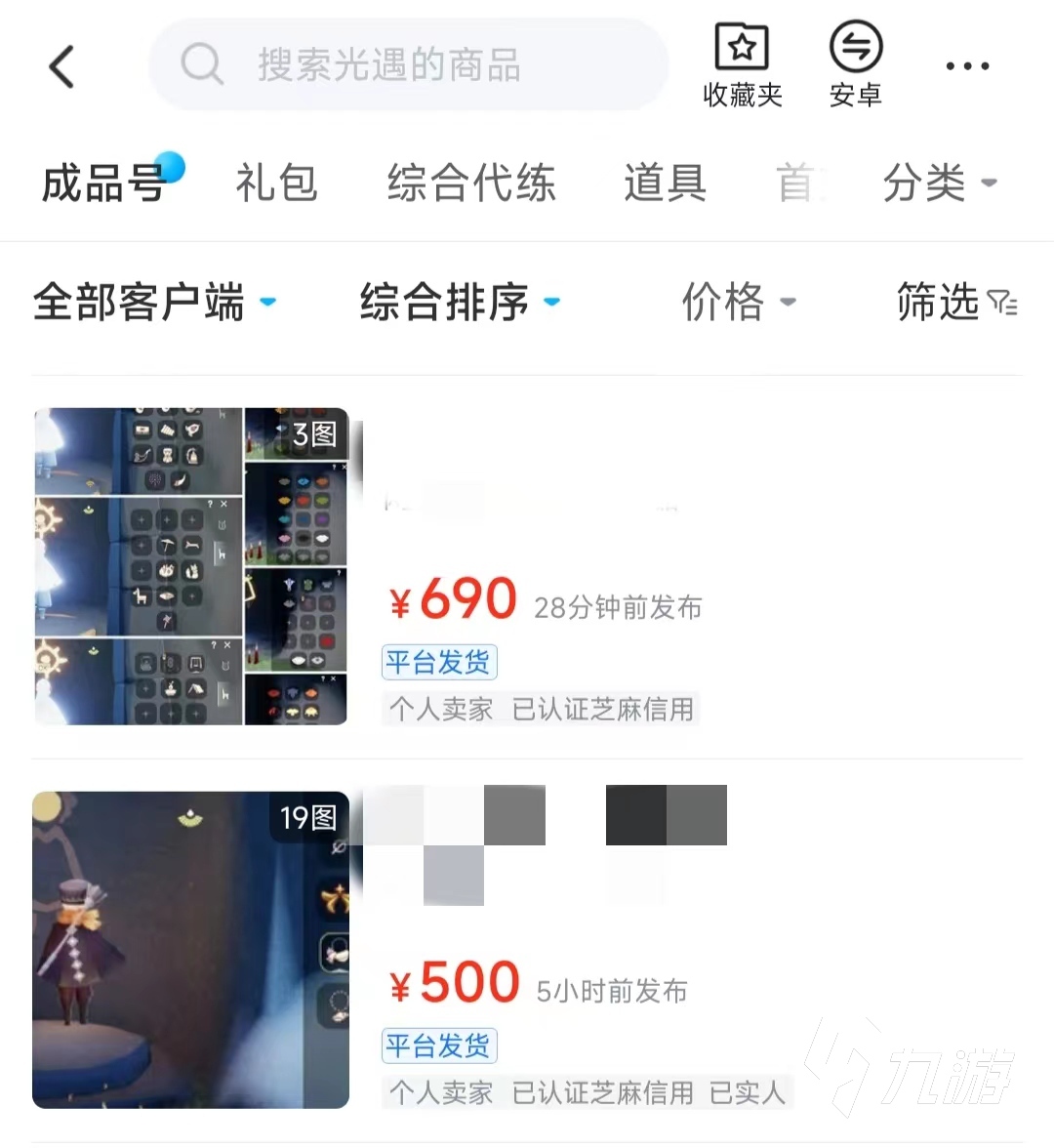This screenshot has width=1054, height=1148.
Task: Open the 筛选 filter panel
Action: click(x=956, y=302)
